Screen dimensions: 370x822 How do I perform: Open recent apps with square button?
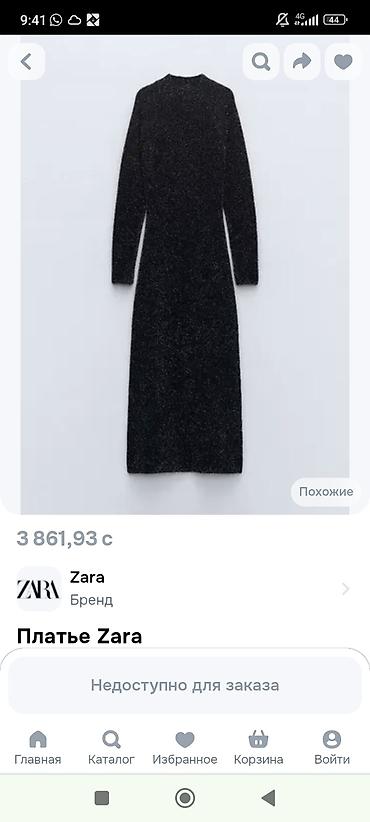click(x=102, y=798)
